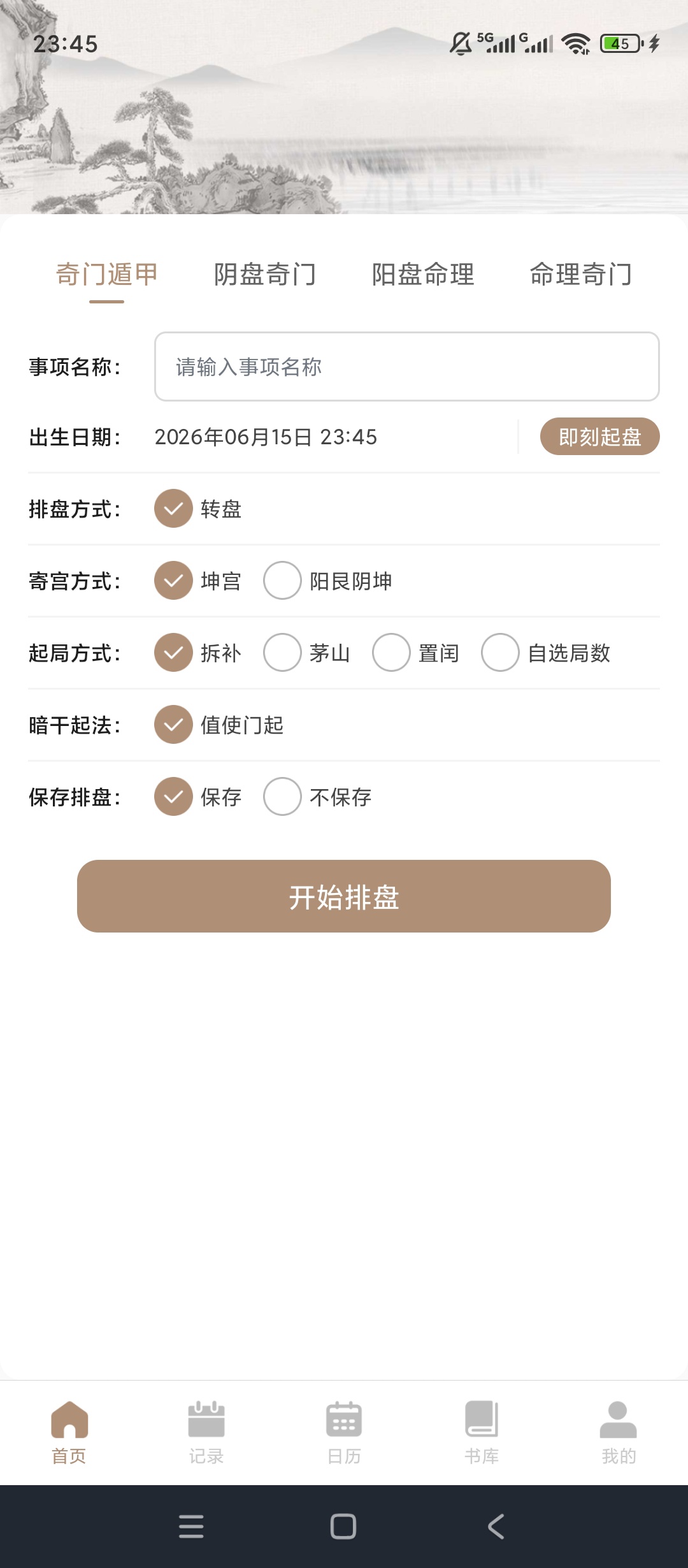Viewport: 688px width, 1568px height.
Task: Switch to the 阳盘命理 tab
Action: tap(423, 275)
